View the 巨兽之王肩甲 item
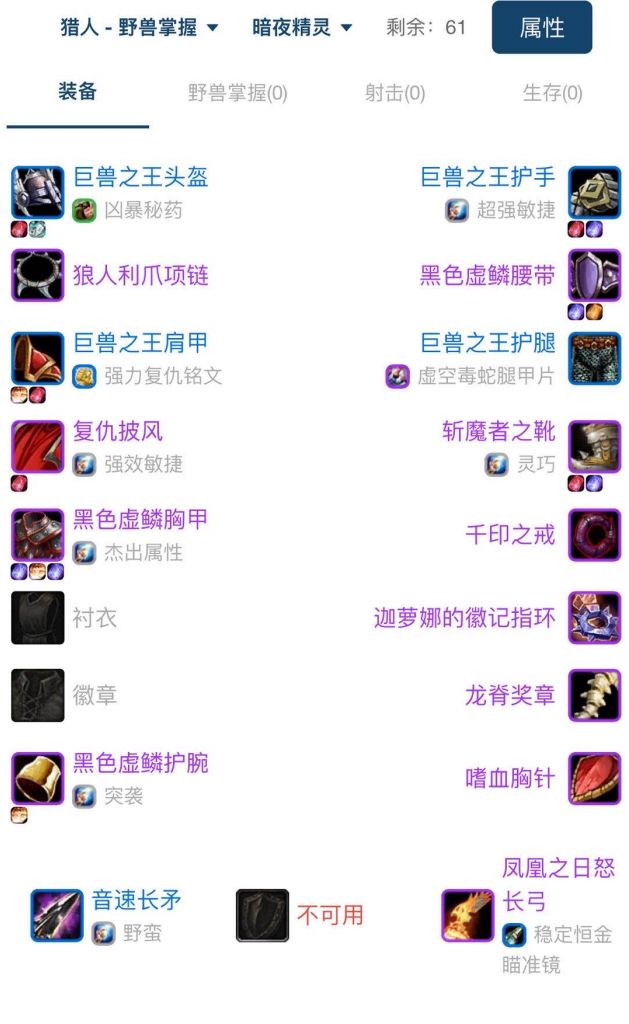The height and width of the screenshot is (1024, 629). tap(140, 343)
